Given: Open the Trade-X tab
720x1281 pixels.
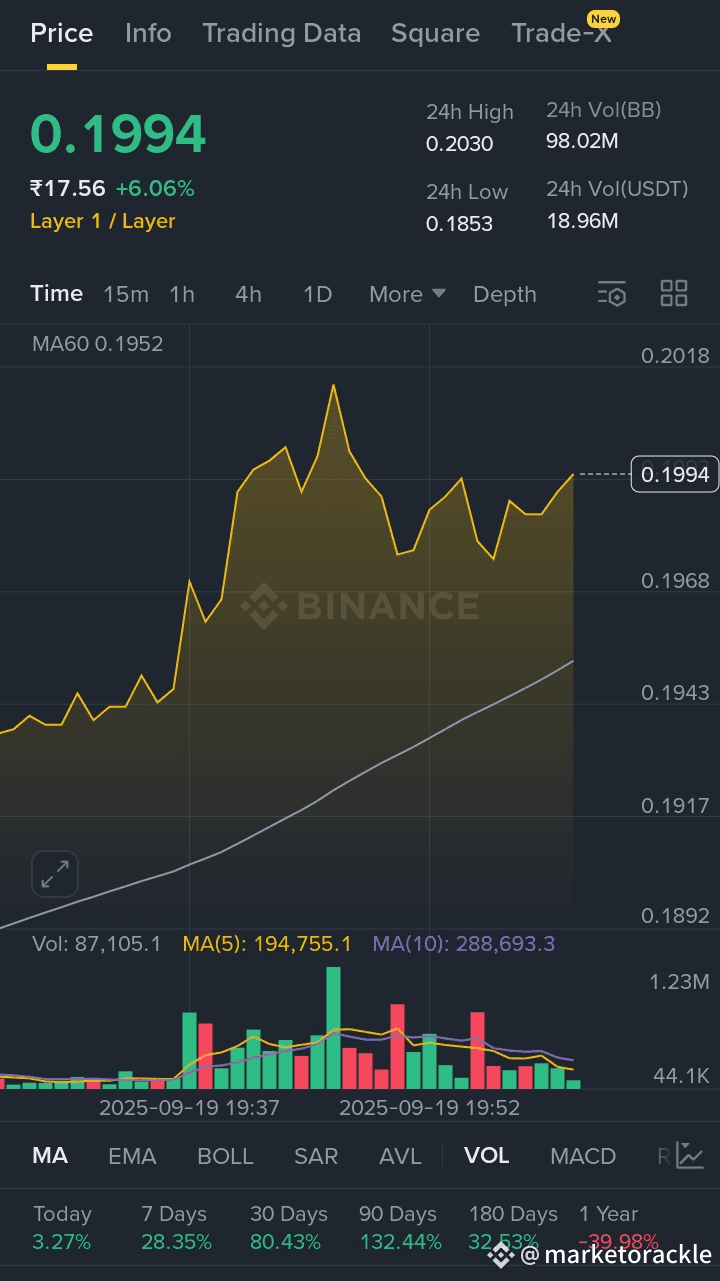Looking at the screenshot, I should (563, 33).
